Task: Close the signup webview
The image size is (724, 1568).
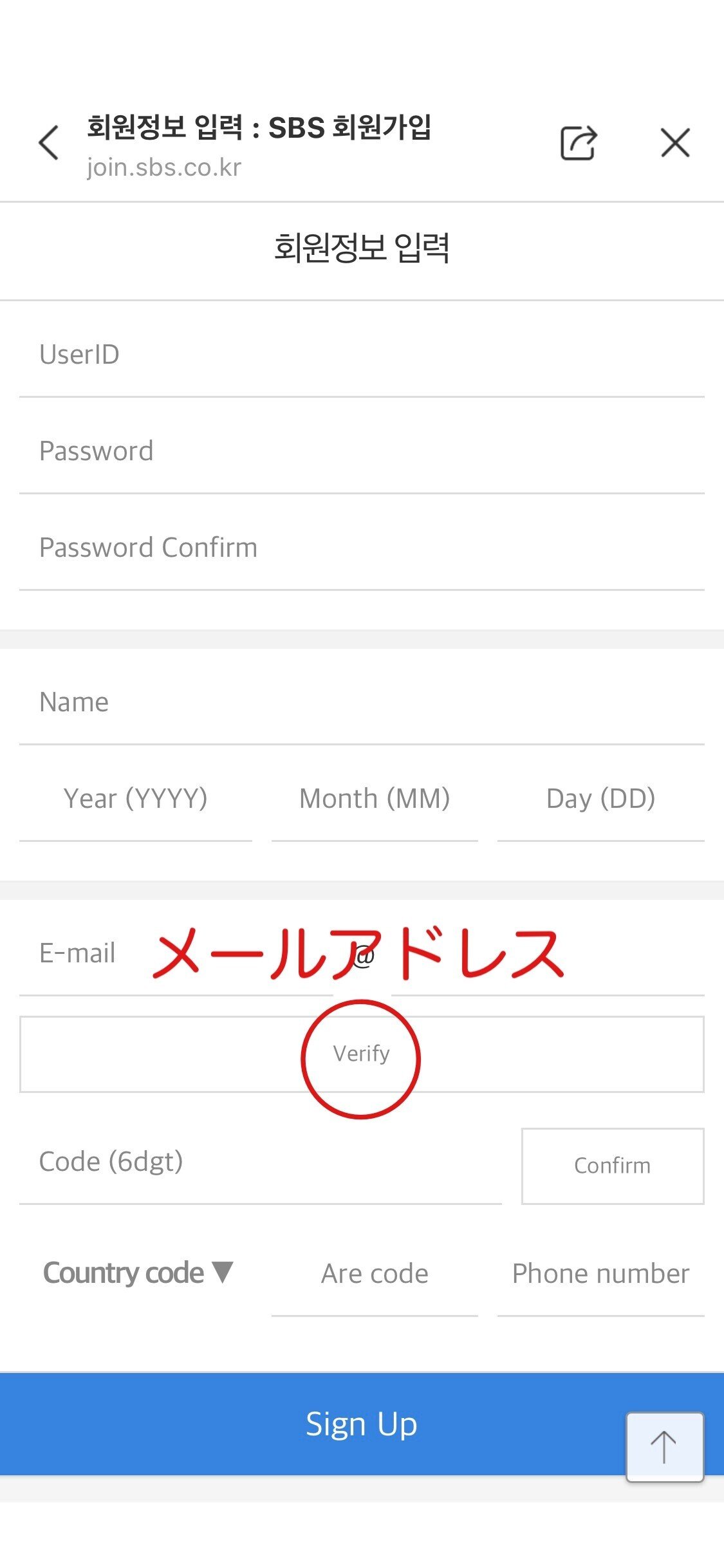Action: (675, 143)
